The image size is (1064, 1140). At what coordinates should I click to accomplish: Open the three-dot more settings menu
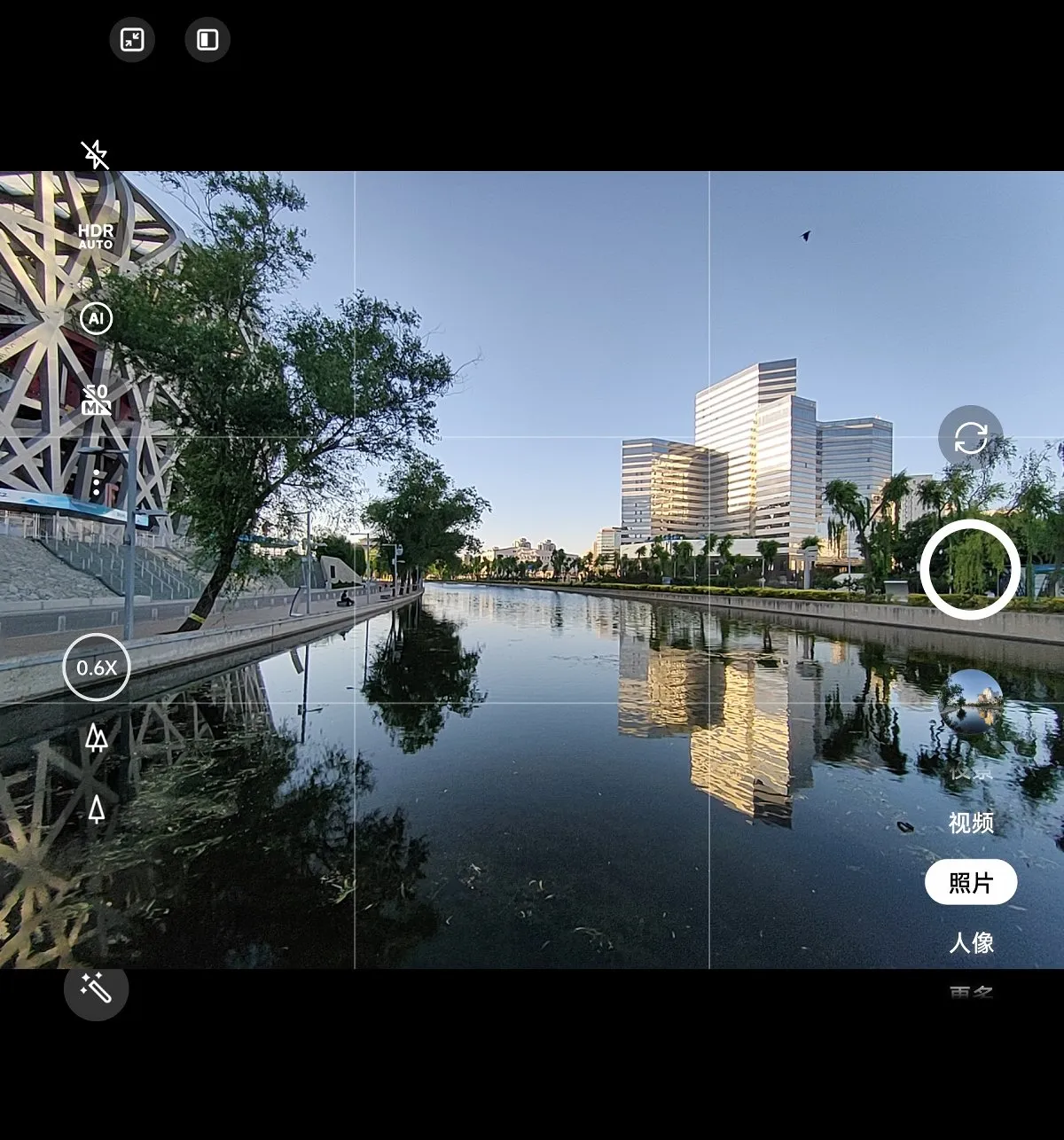click(96, 483)
